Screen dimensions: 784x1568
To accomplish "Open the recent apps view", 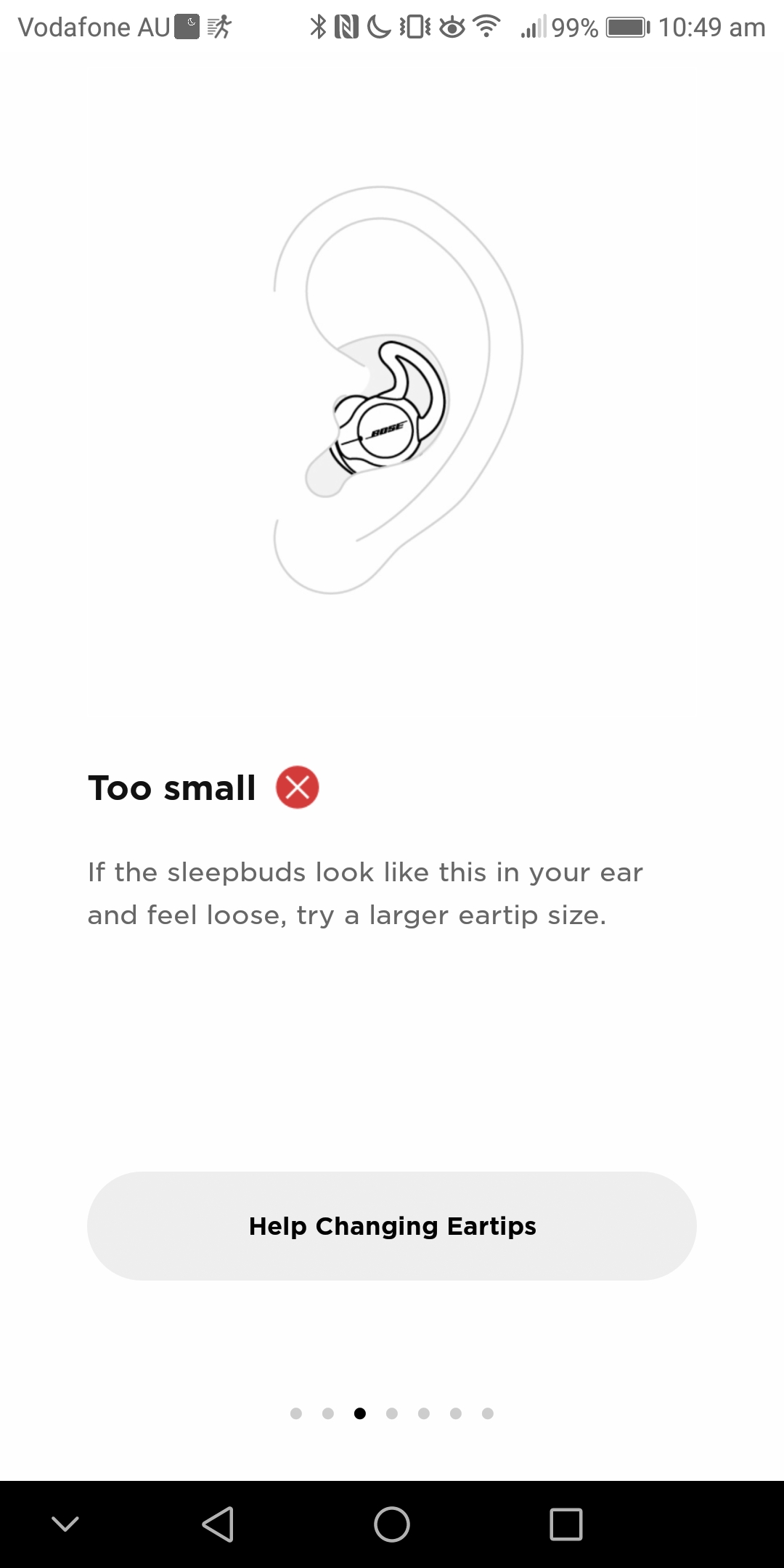I will pyautogui.click(x=566, y=1524).
